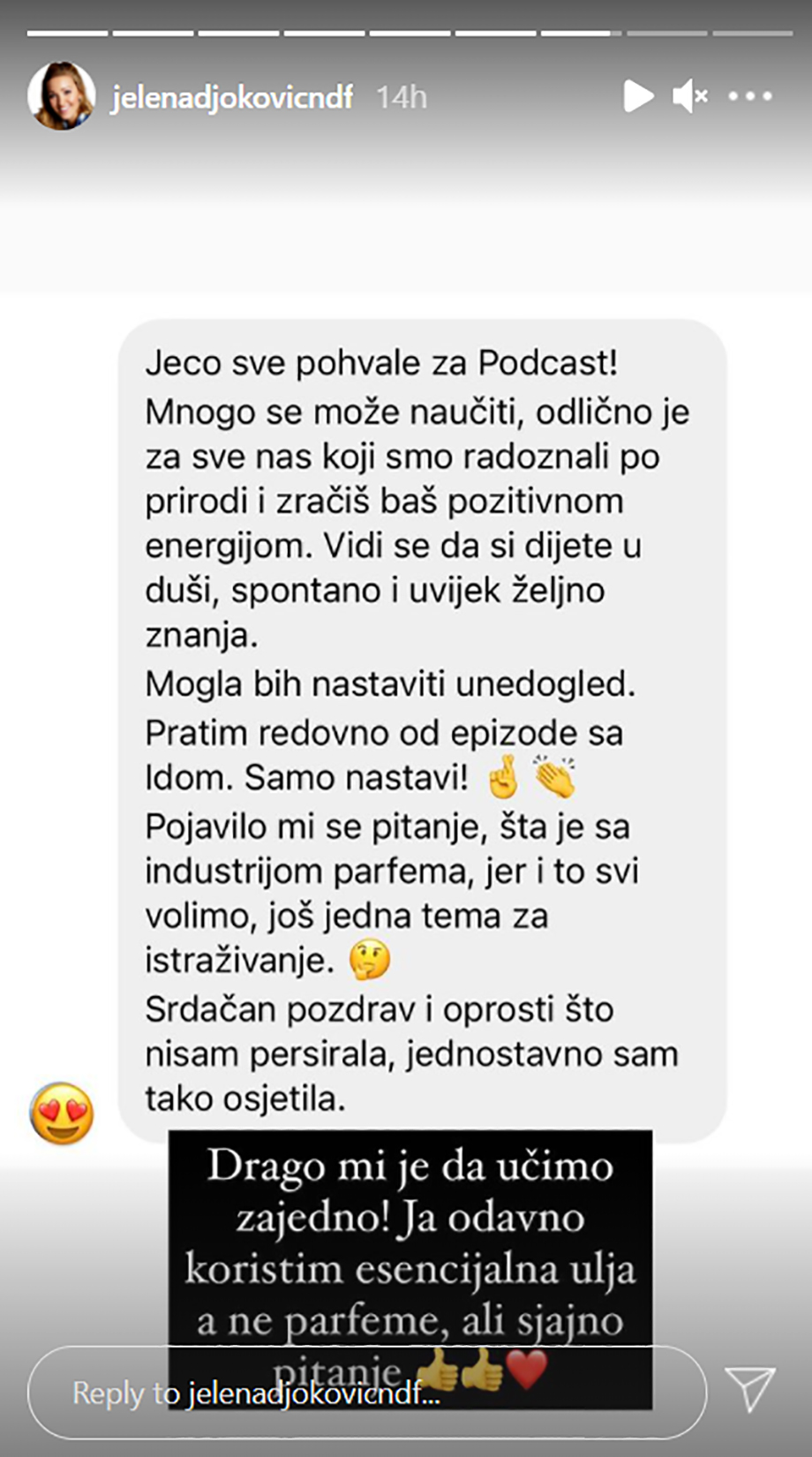This screenshot has width=812, height=1457.
Task: Resume story playback
Action: pos(638,96)
